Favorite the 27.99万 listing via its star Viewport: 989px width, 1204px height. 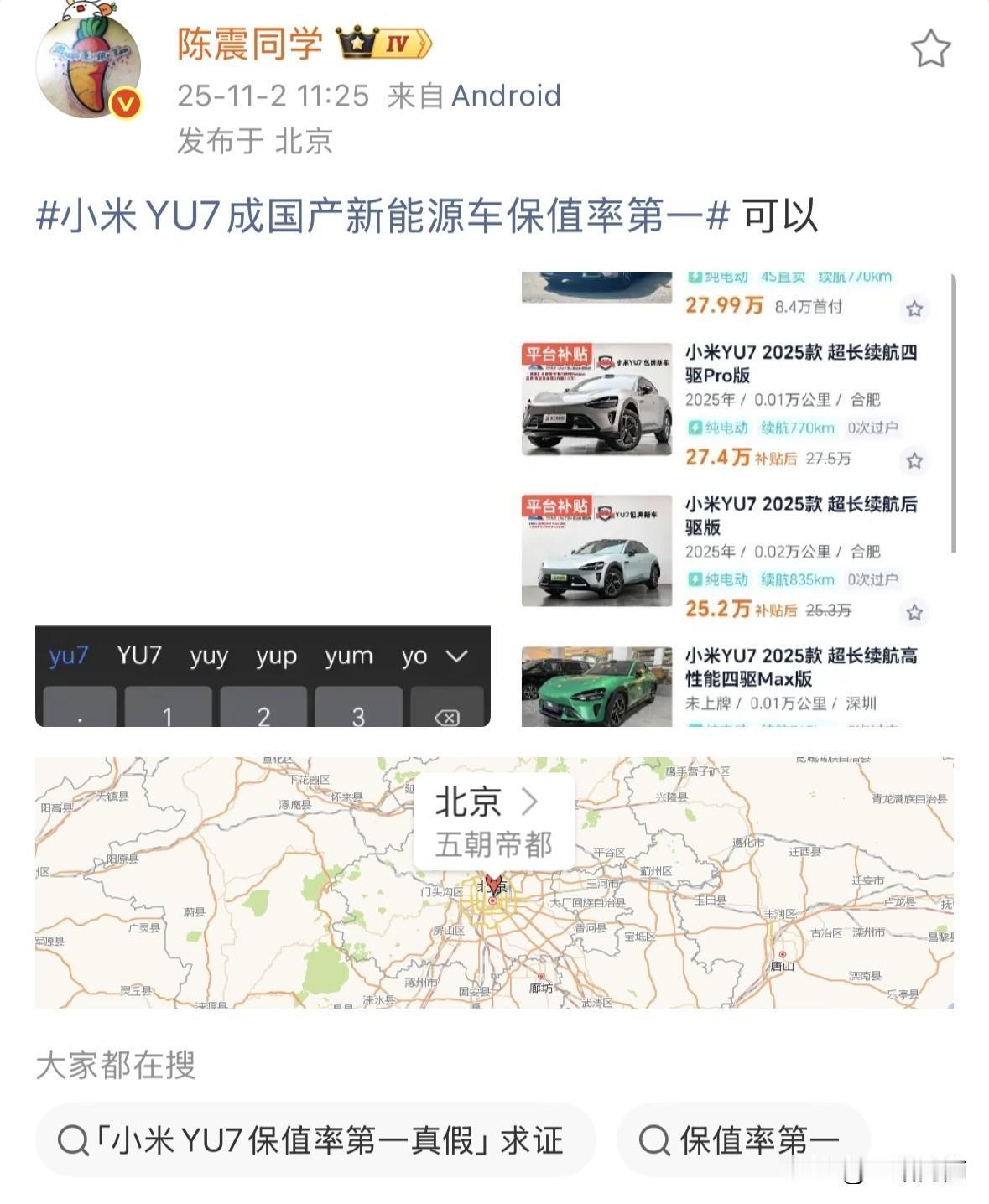tap(914, 309)
